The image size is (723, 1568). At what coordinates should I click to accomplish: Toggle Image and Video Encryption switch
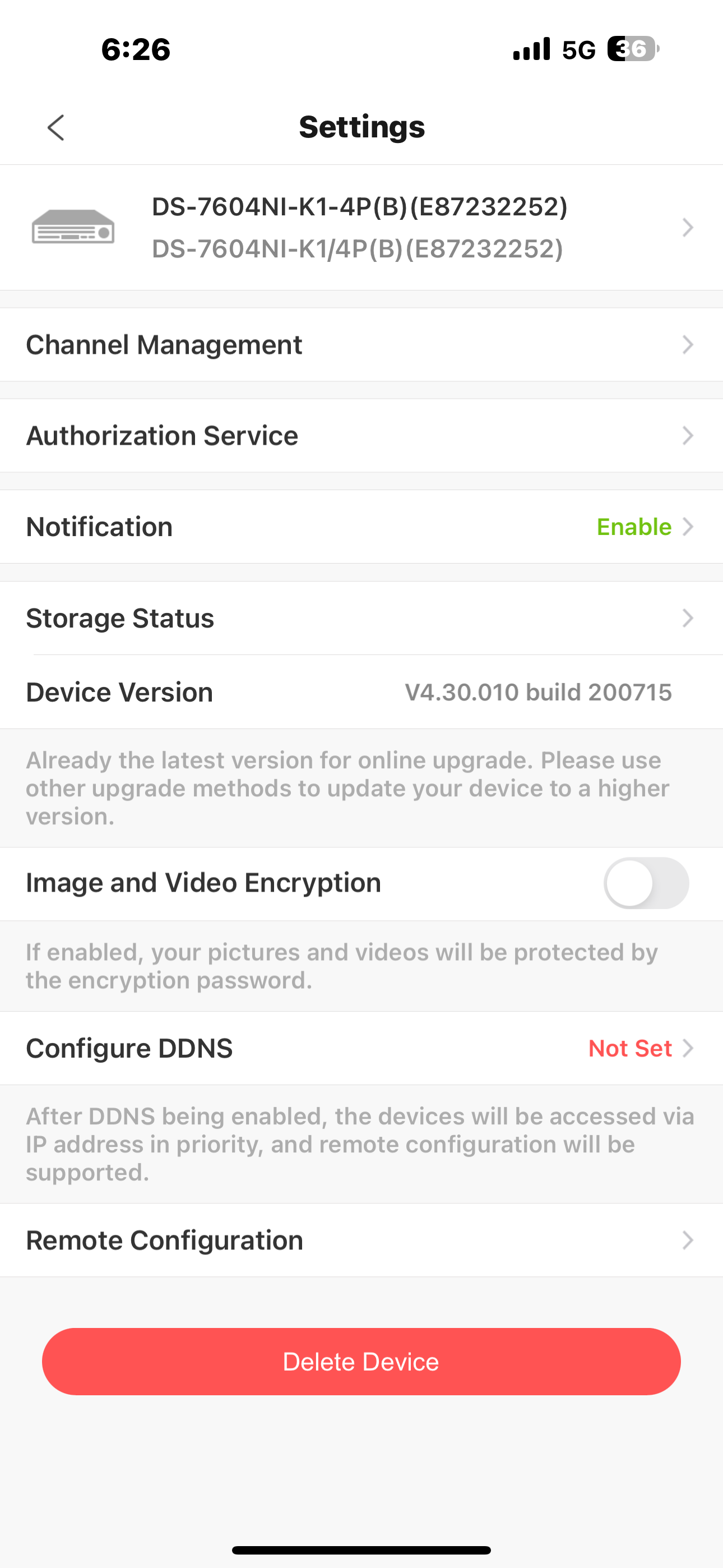click(646, 883)
